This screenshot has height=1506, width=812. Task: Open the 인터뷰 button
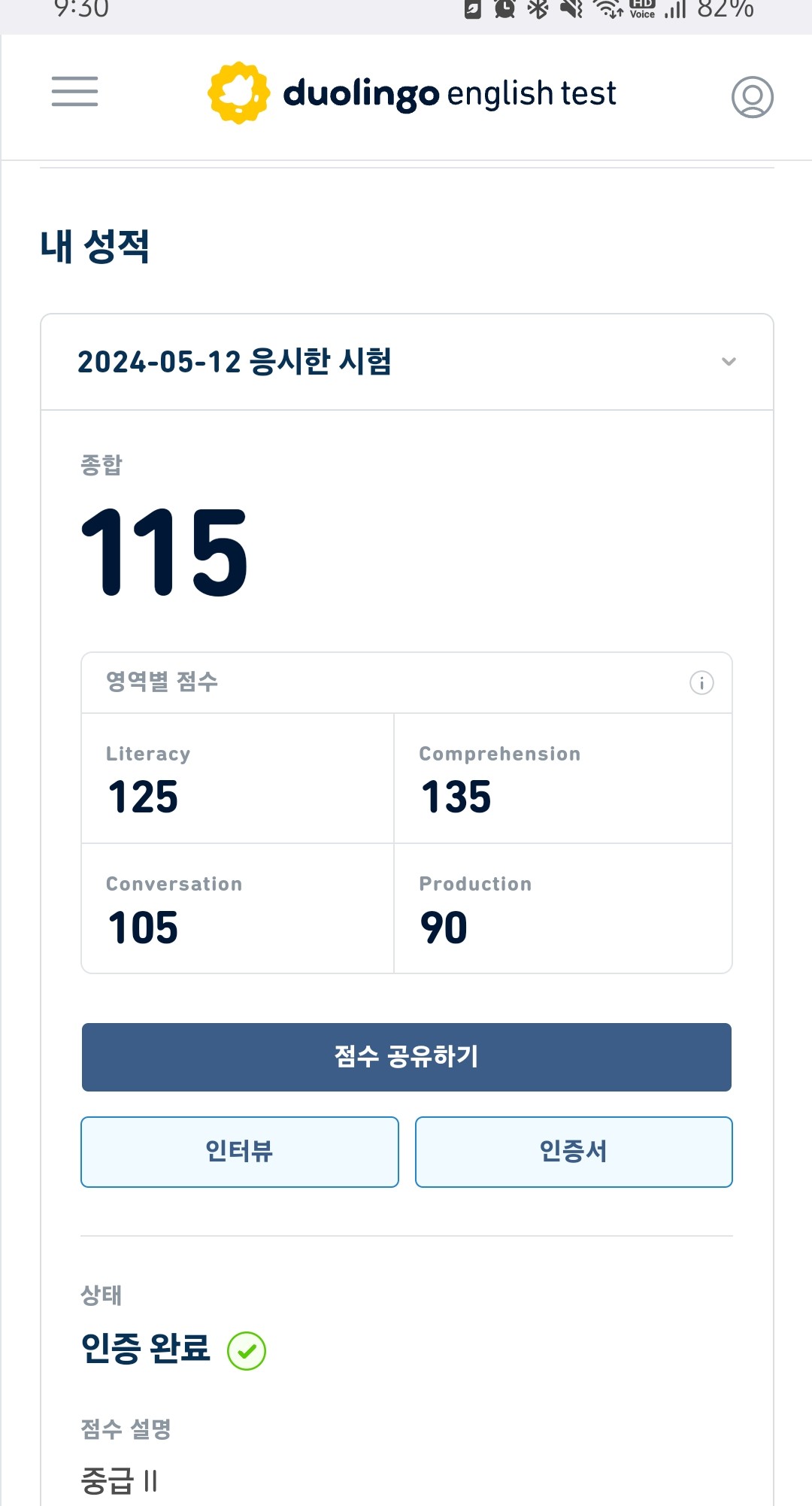[240, 1152]
